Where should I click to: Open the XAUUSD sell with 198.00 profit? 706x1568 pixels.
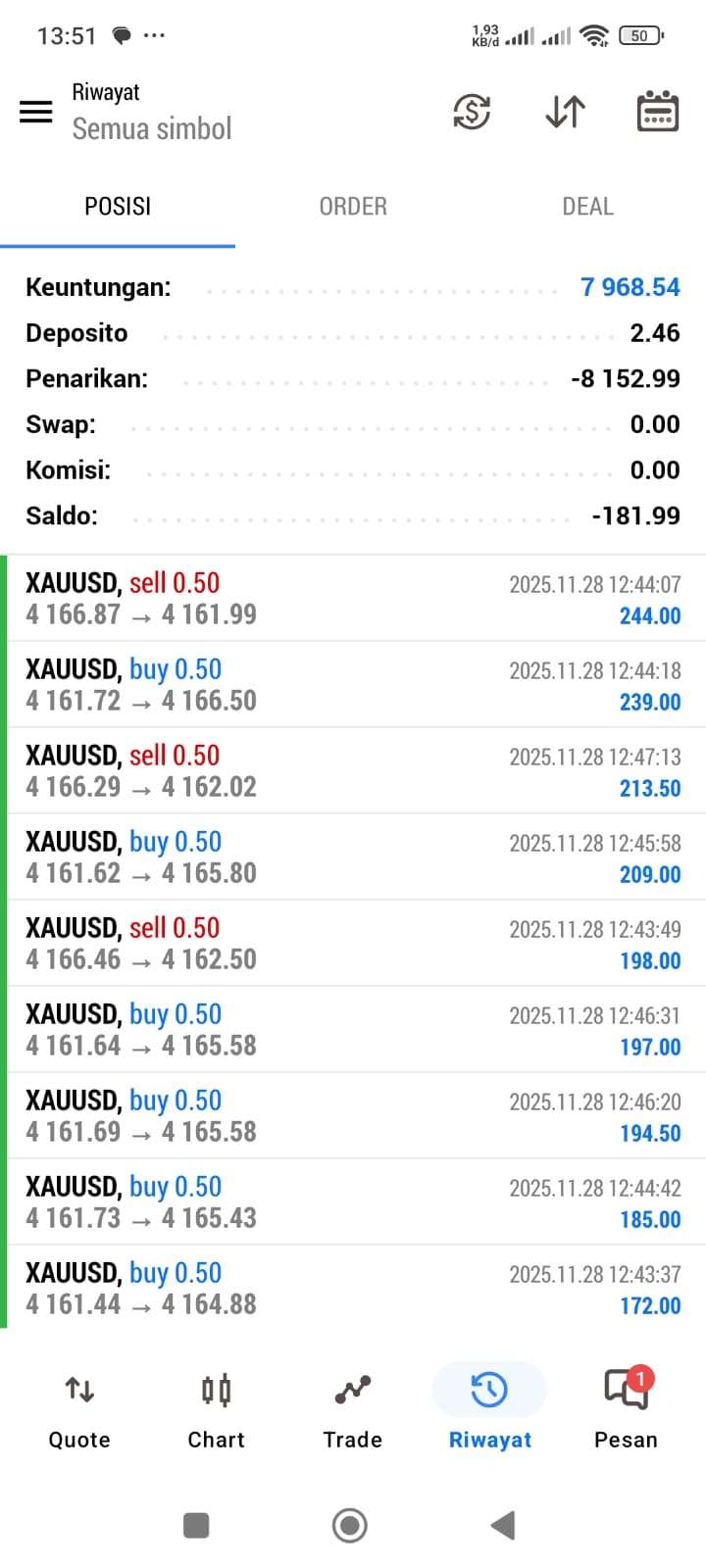[x=353, y=944]
